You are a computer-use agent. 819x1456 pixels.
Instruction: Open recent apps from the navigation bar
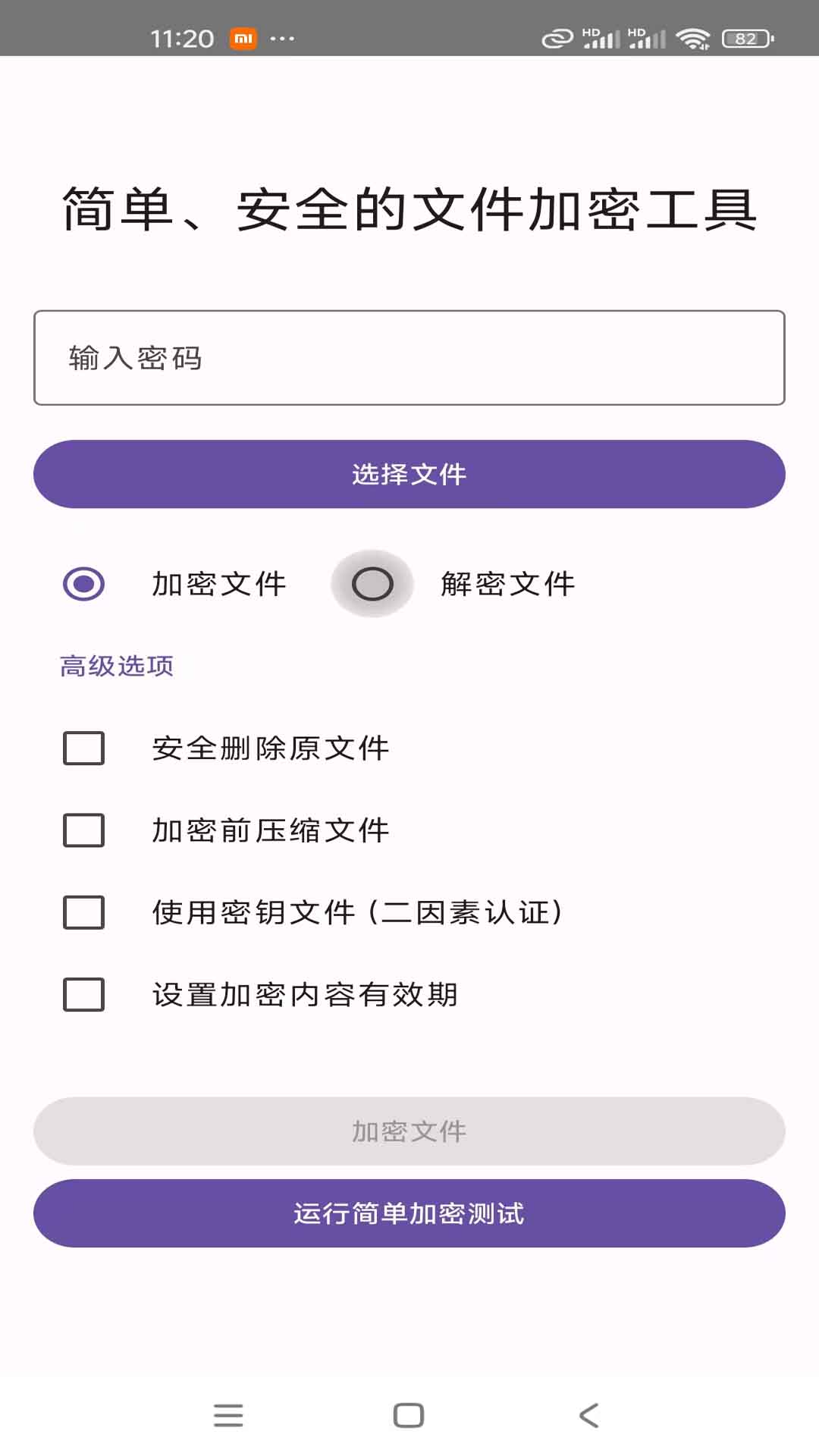229,1413
